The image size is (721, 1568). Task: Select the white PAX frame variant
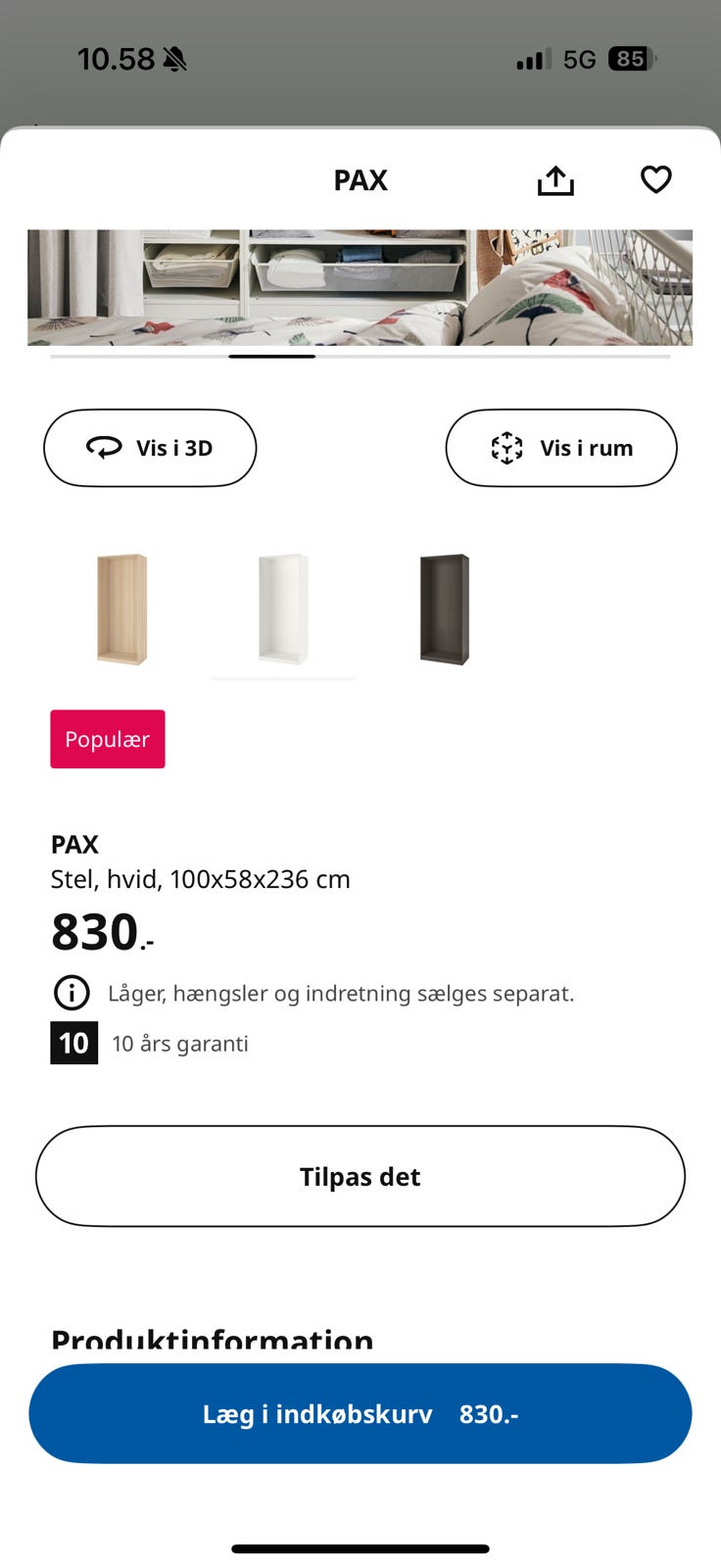pos(282,609)
